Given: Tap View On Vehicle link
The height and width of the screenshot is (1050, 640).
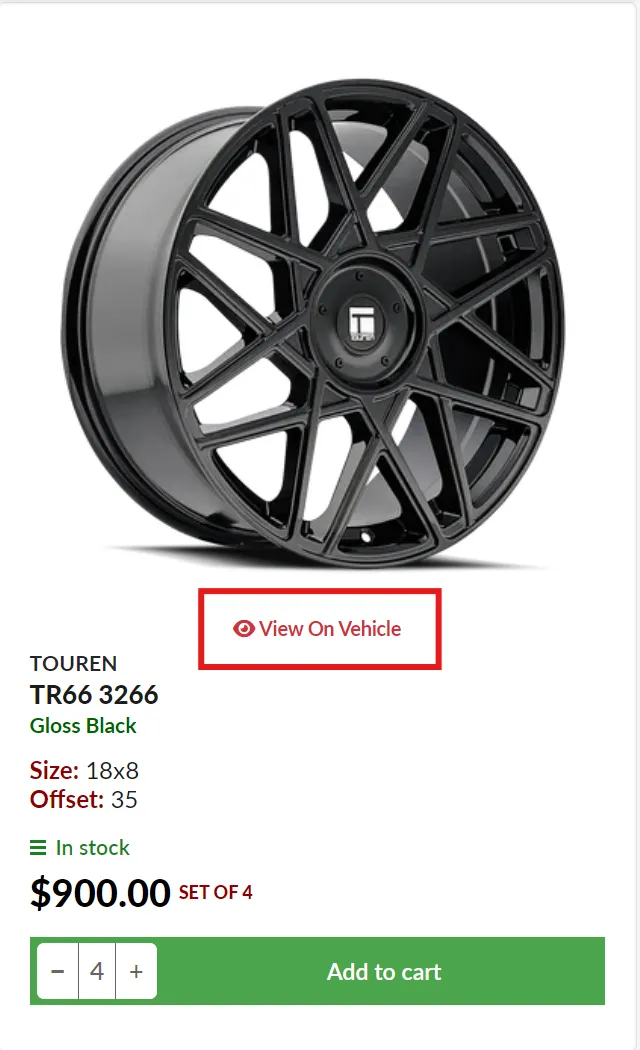Looking at the screenshot, I should coord(318,629).
